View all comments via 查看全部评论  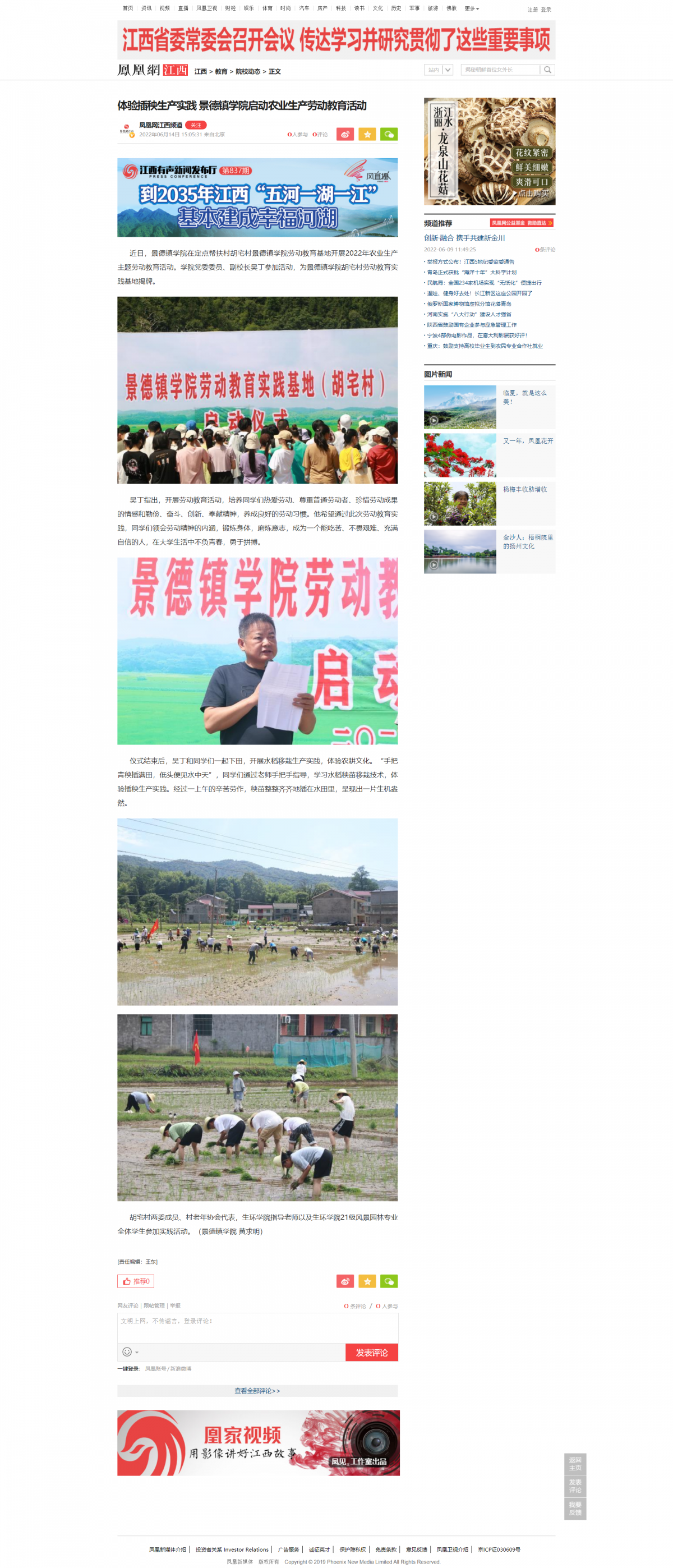click(257, 1391)
